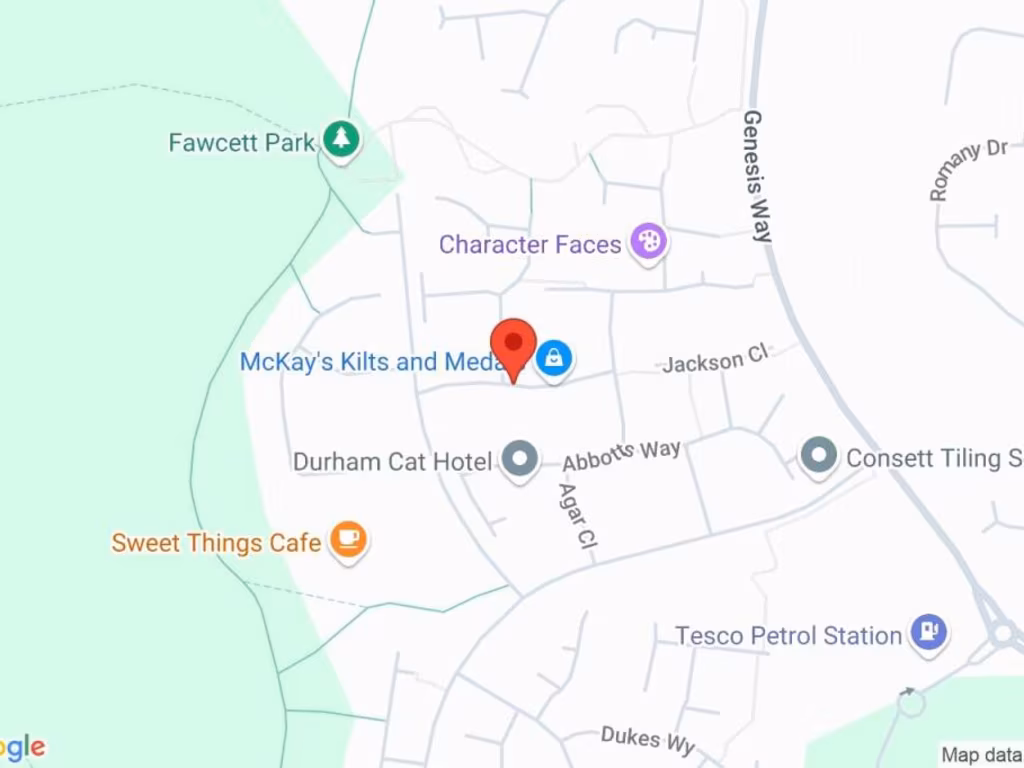View Sweet Things Cafe on the map

(348, 540)
